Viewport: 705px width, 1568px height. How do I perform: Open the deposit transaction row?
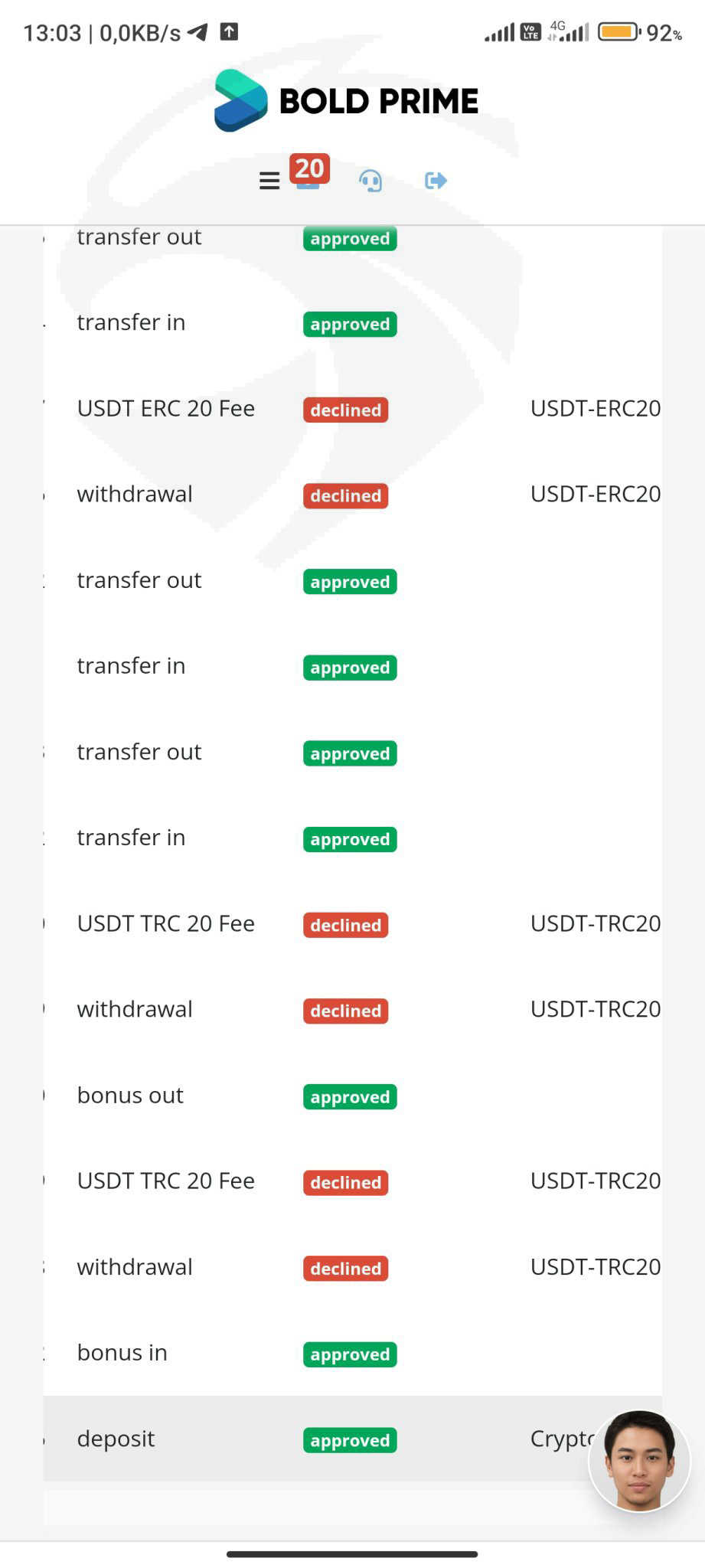pyautogui.click(x=352, y=1439)
